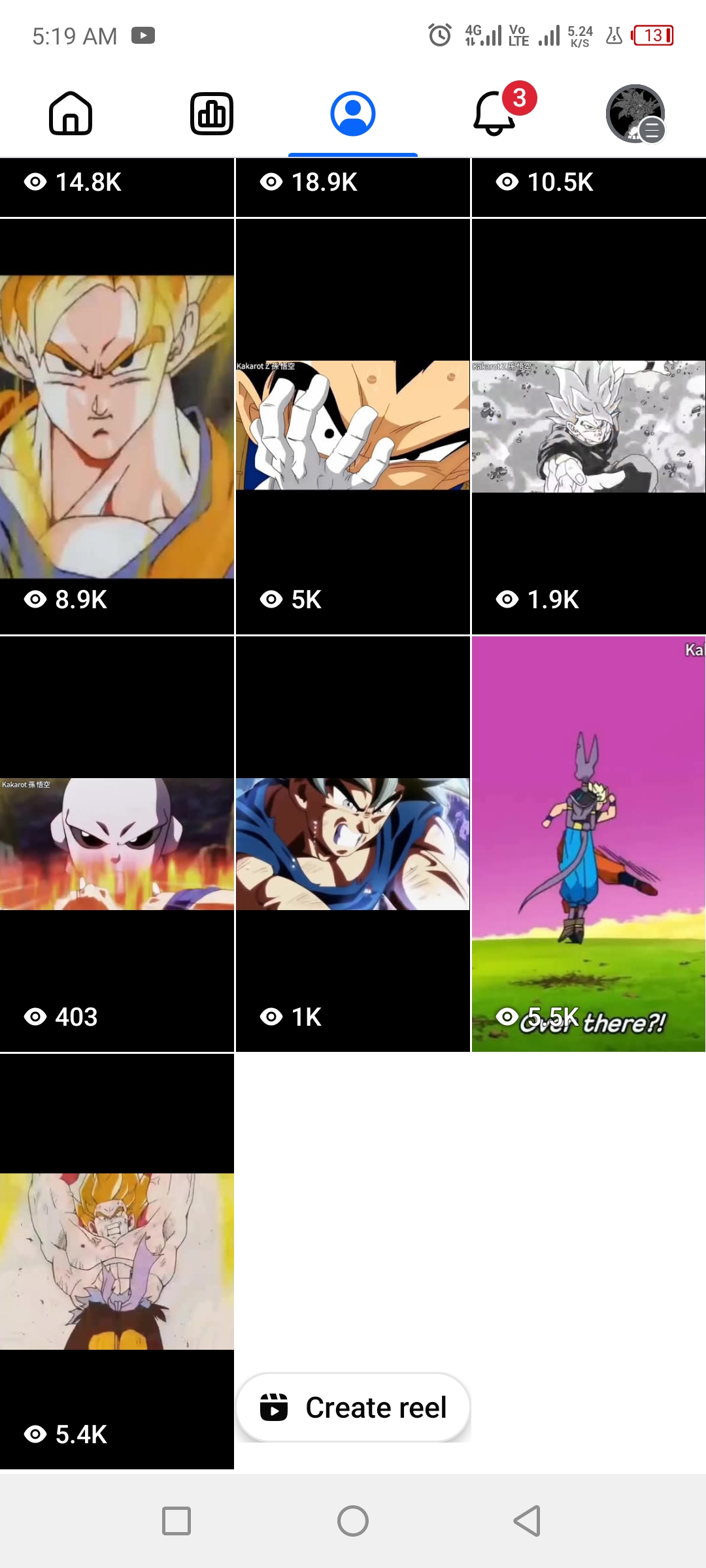The height and width of the screenshot is (1568, 706).
Task: Open the notifications bell
Action: (495, 114)
